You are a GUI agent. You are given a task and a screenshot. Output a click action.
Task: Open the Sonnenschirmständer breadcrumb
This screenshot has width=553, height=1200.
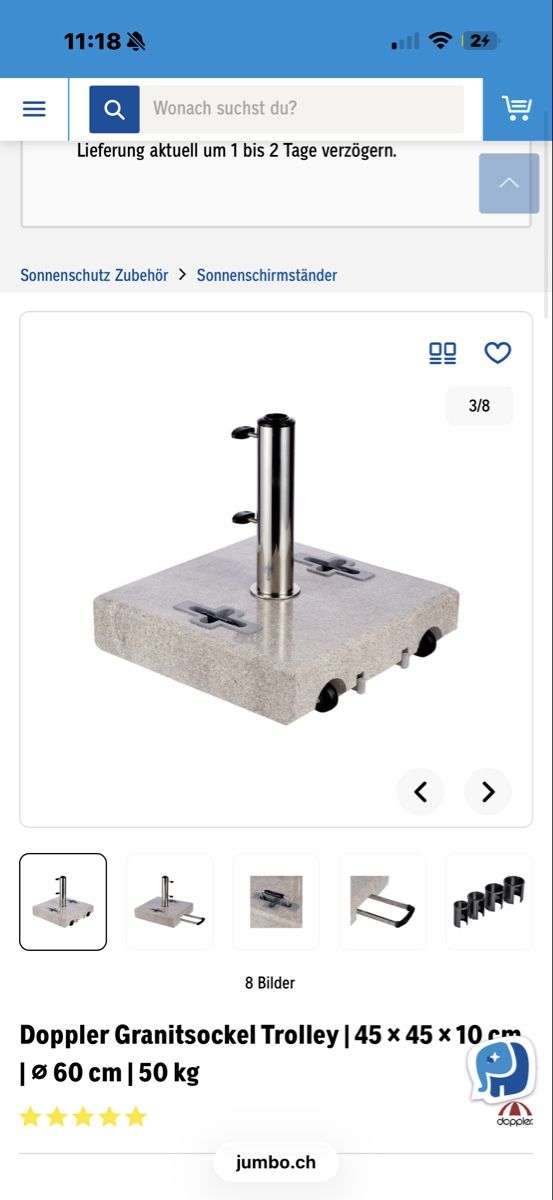(x=267, y=274)
